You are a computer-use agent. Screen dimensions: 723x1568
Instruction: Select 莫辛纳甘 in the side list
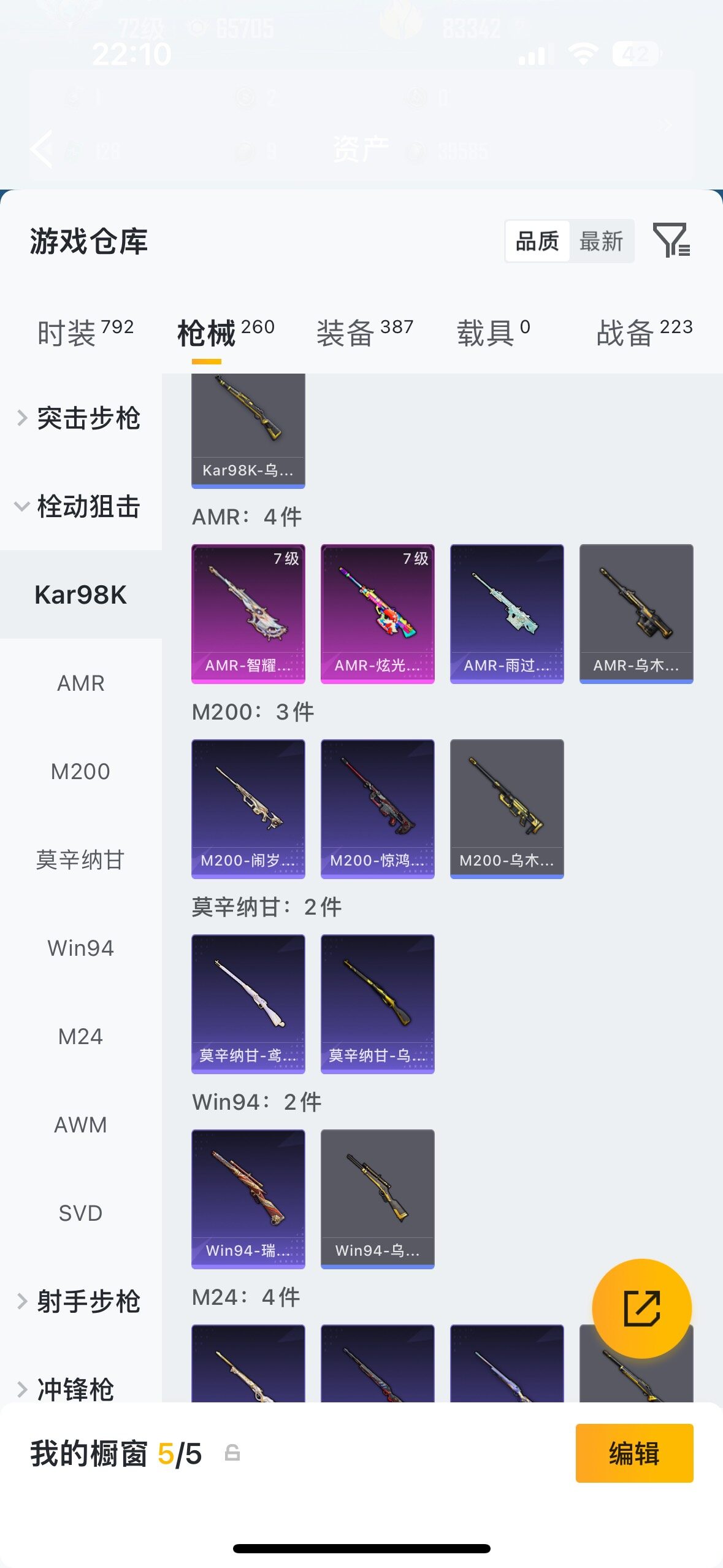coord(81,859)
